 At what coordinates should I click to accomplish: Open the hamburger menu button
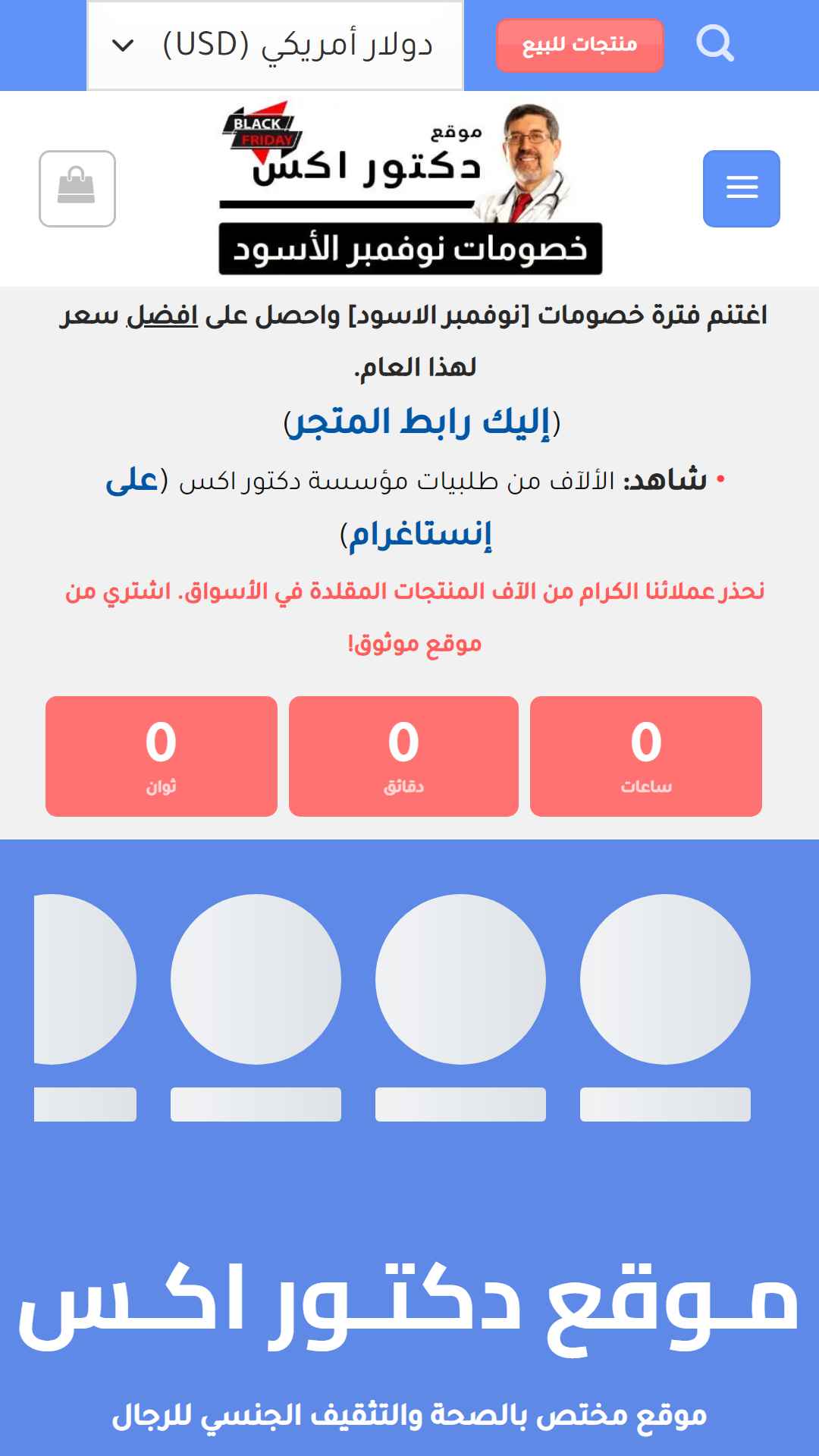tap(741, 188)
